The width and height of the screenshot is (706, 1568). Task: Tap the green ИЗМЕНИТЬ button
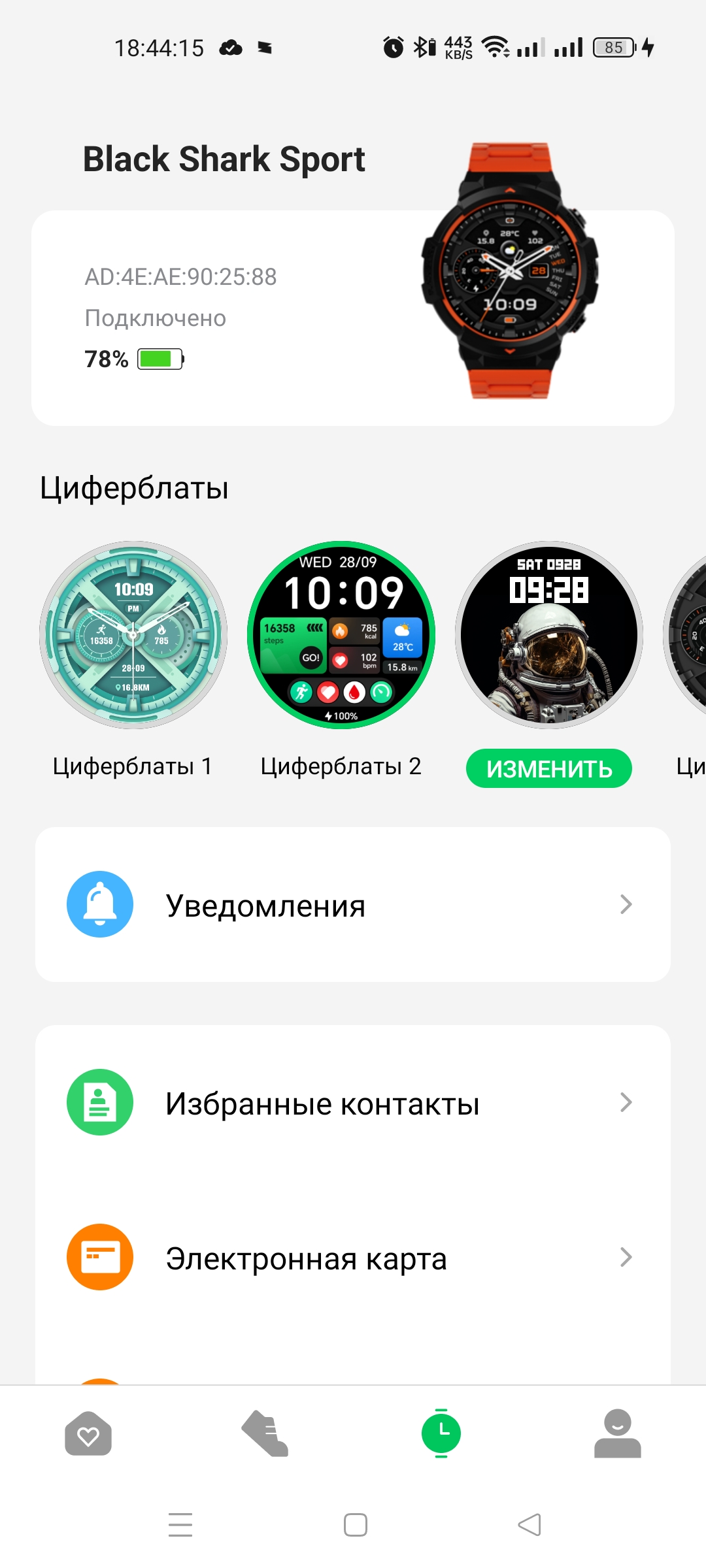pyautogui.click(x=549, y=768)
